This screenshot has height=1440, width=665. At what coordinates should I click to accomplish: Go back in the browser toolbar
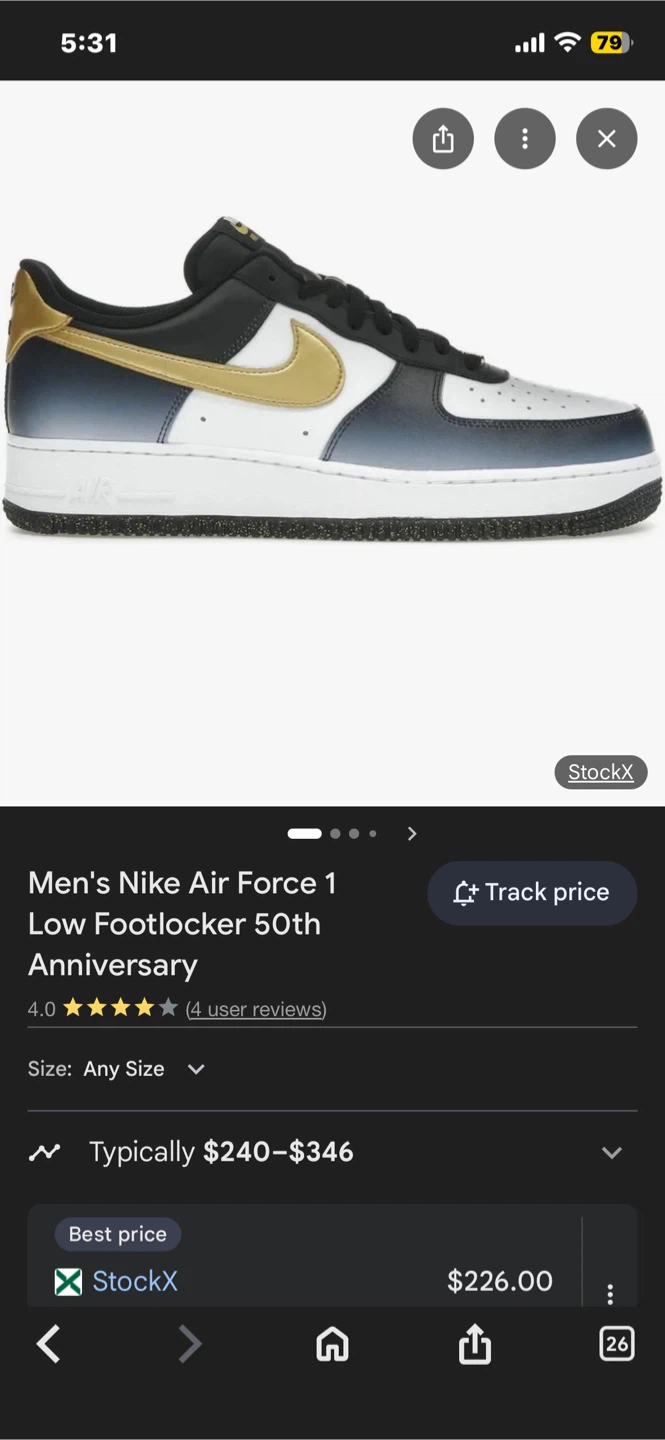[x=49, y=1345]
